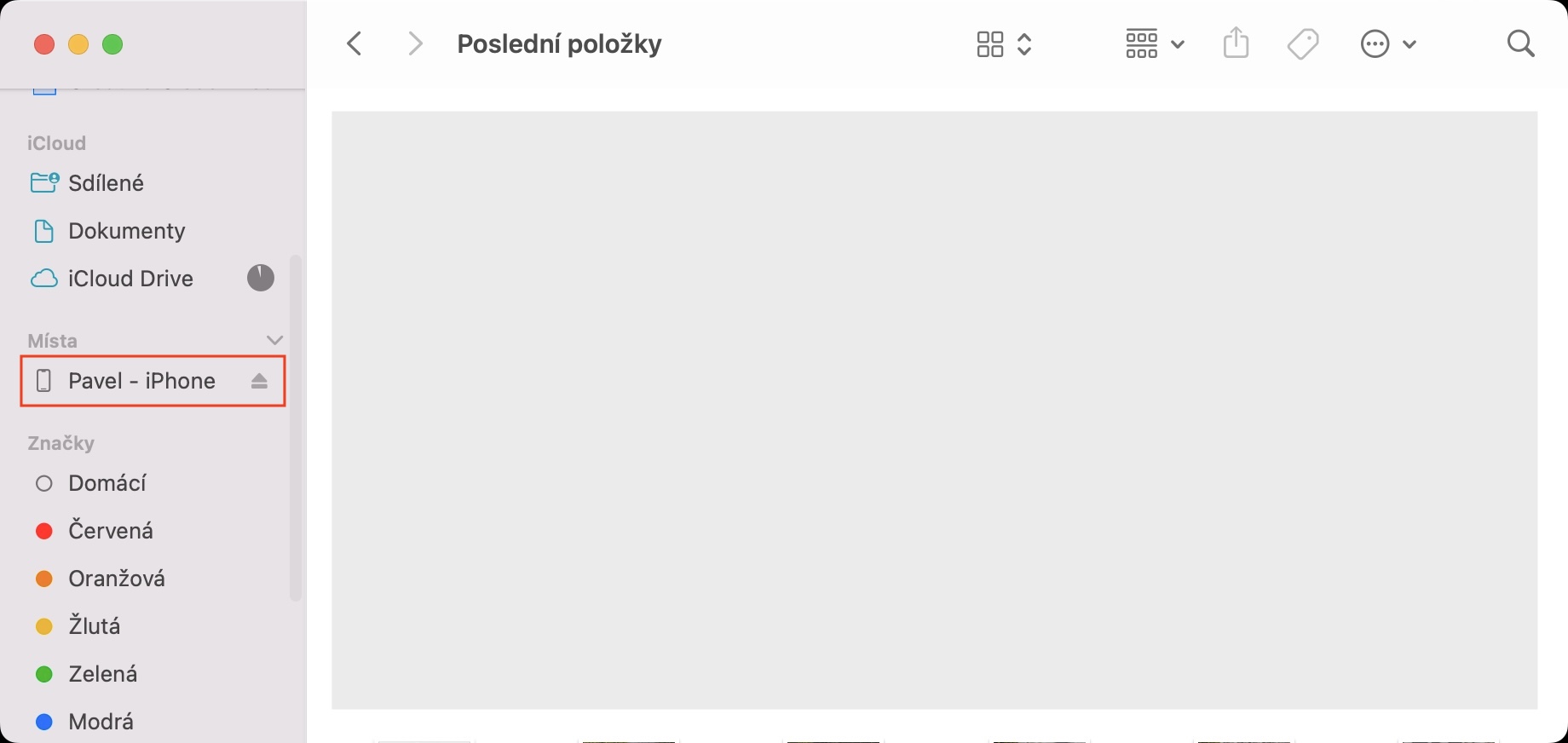Screen dimensions: 1568x743
Task: Open the grouping options dropdown
Action: [x=1155, y=44]
